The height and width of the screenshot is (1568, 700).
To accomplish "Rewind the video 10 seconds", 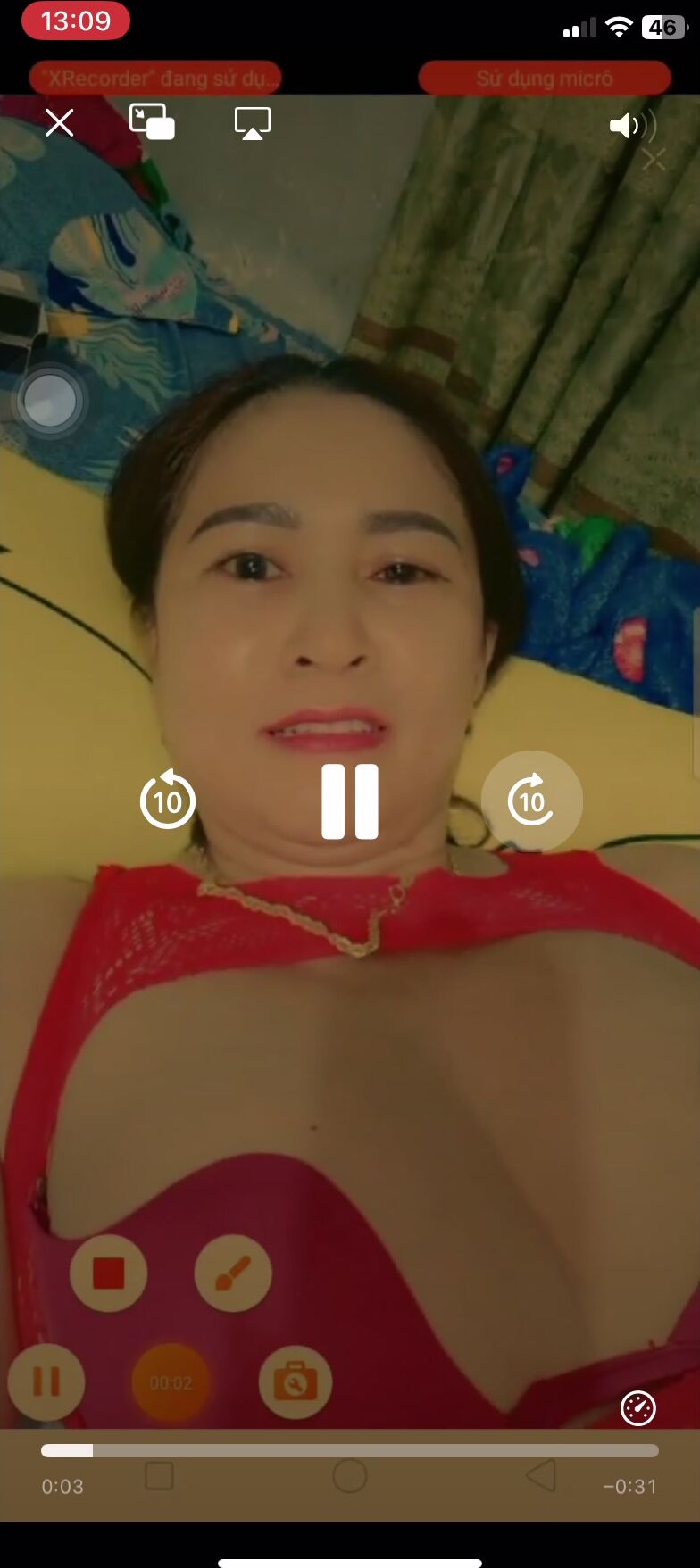I will (168, 801).
